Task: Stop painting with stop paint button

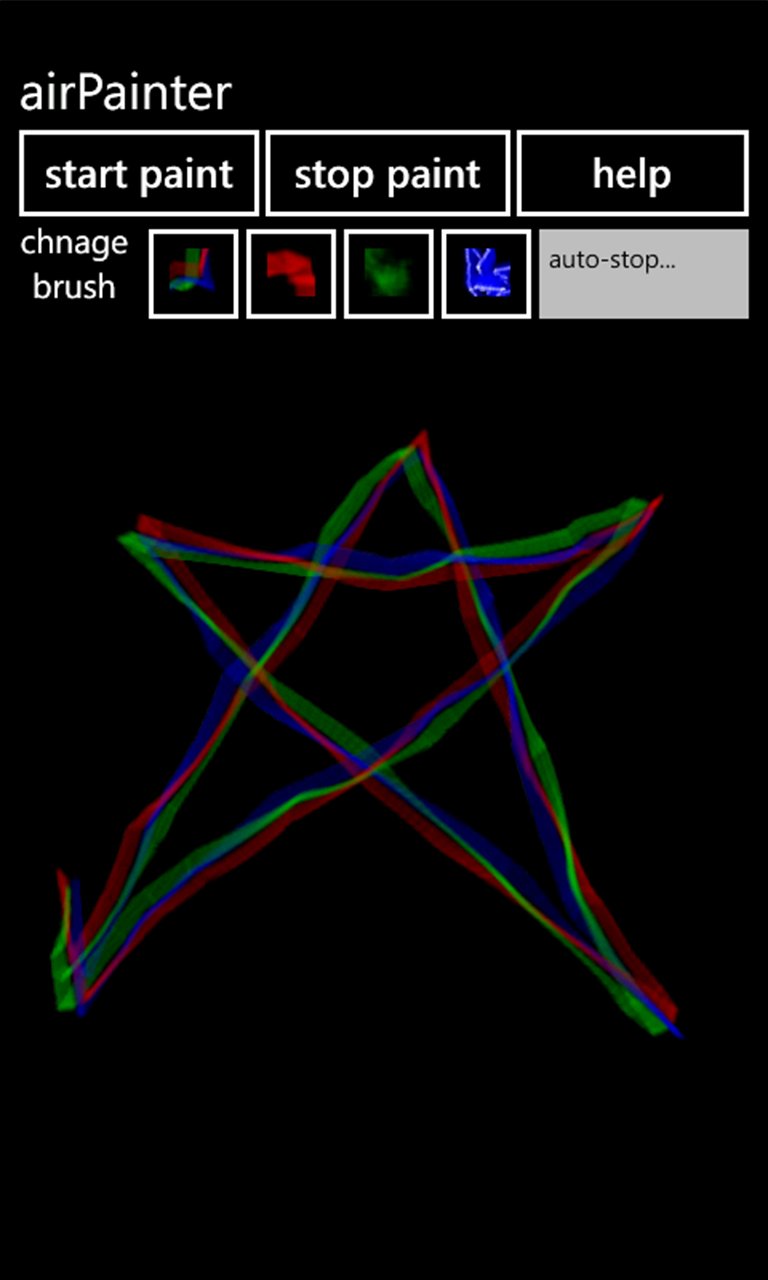Action: [387, 173]
